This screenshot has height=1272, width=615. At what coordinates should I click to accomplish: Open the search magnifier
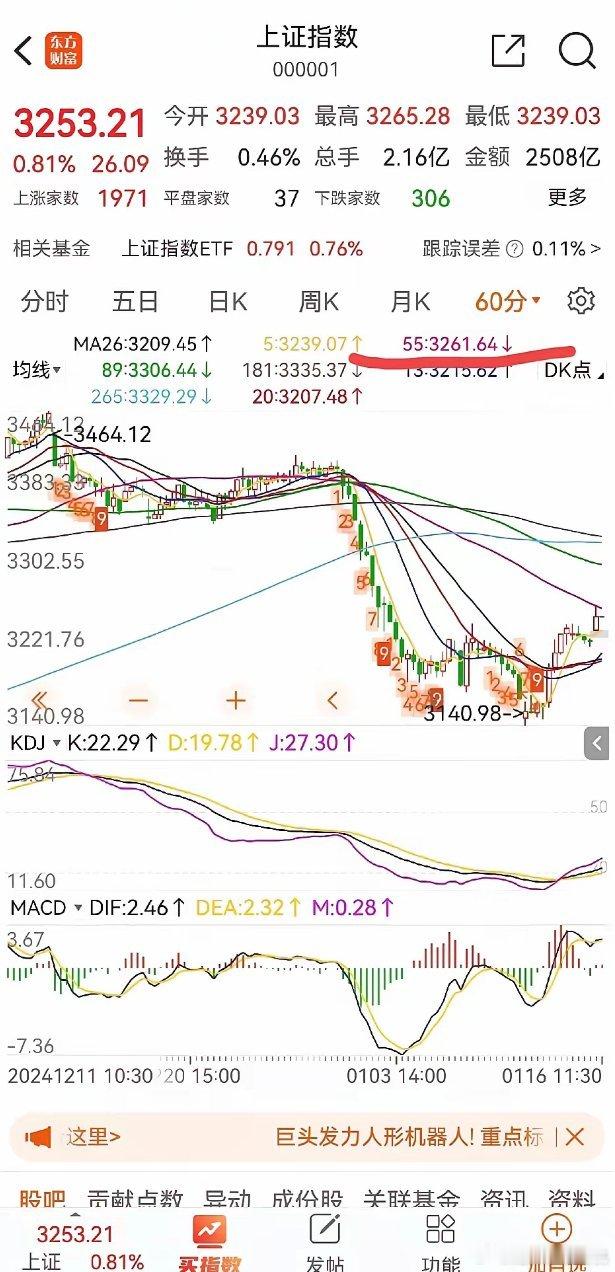pos(577,50)
